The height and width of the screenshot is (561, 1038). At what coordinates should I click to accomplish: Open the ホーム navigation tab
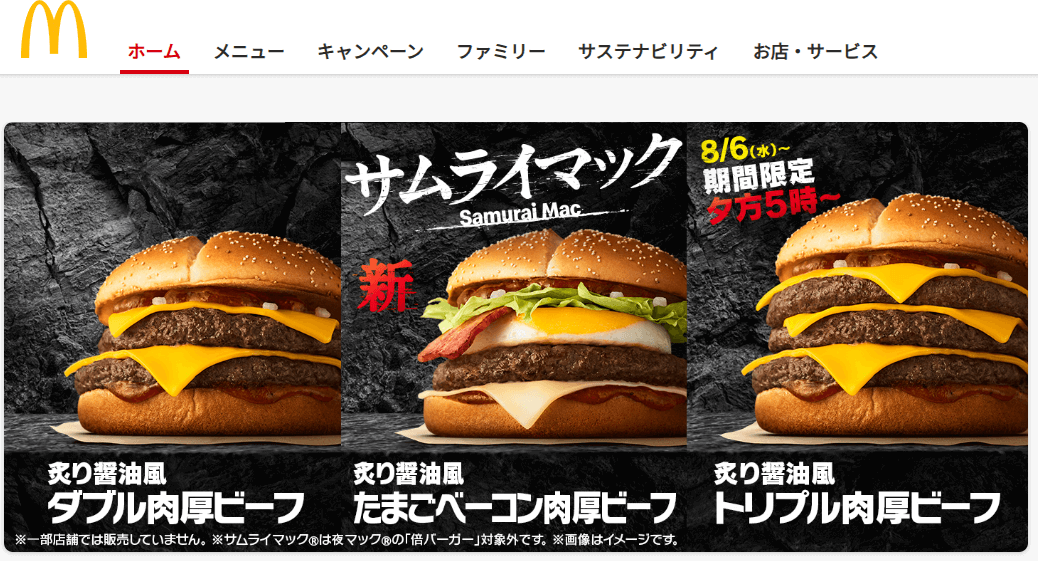(154, 51)
